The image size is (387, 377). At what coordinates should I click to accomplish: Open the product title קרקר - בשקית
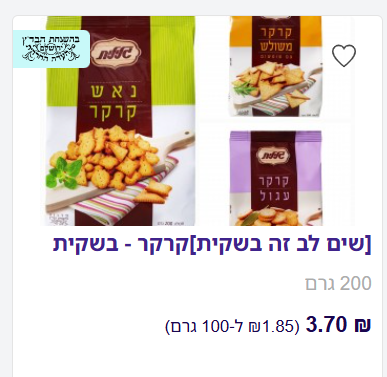[212, 245]
